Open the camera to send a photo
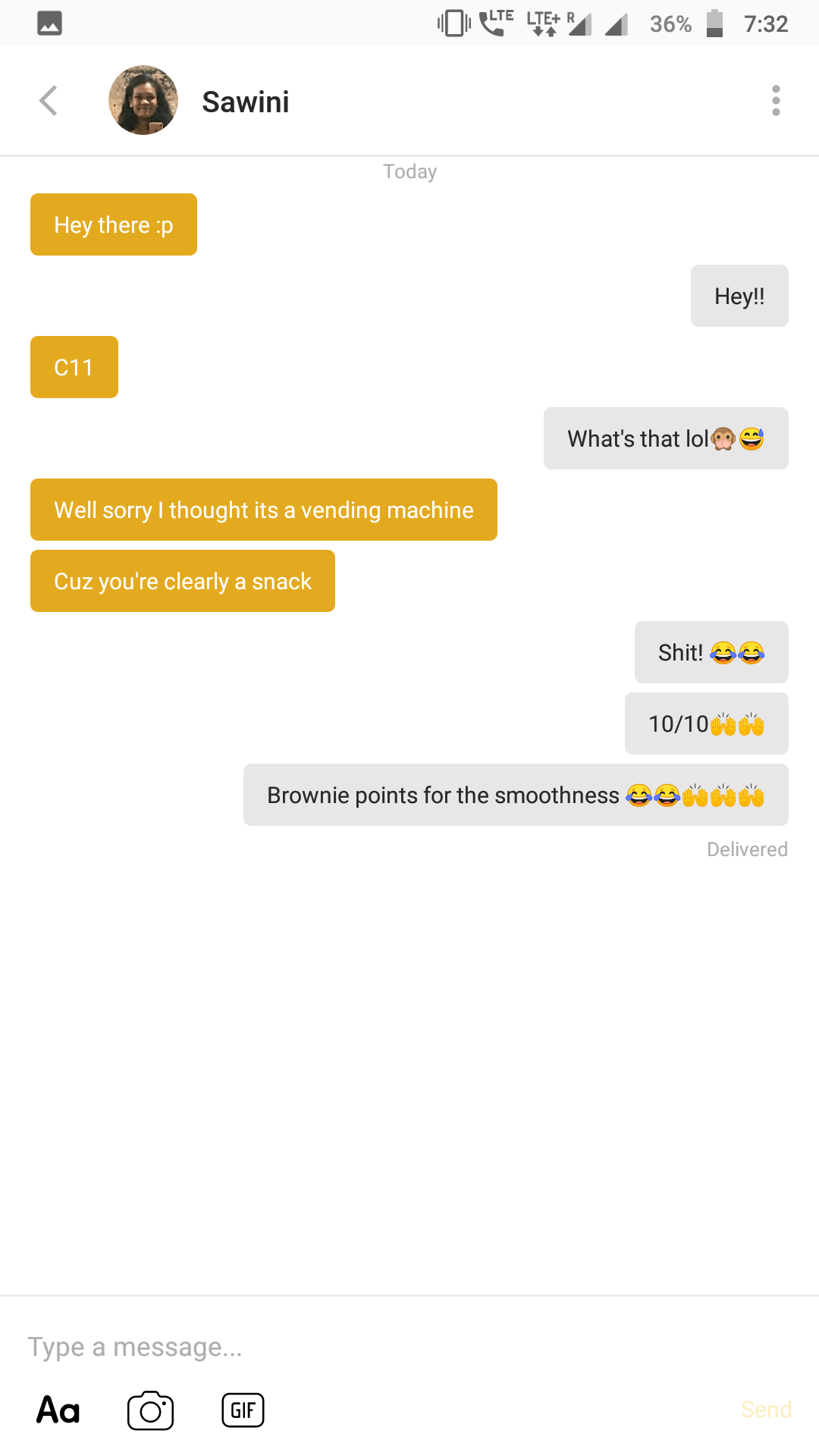 tap(150, 1409)
